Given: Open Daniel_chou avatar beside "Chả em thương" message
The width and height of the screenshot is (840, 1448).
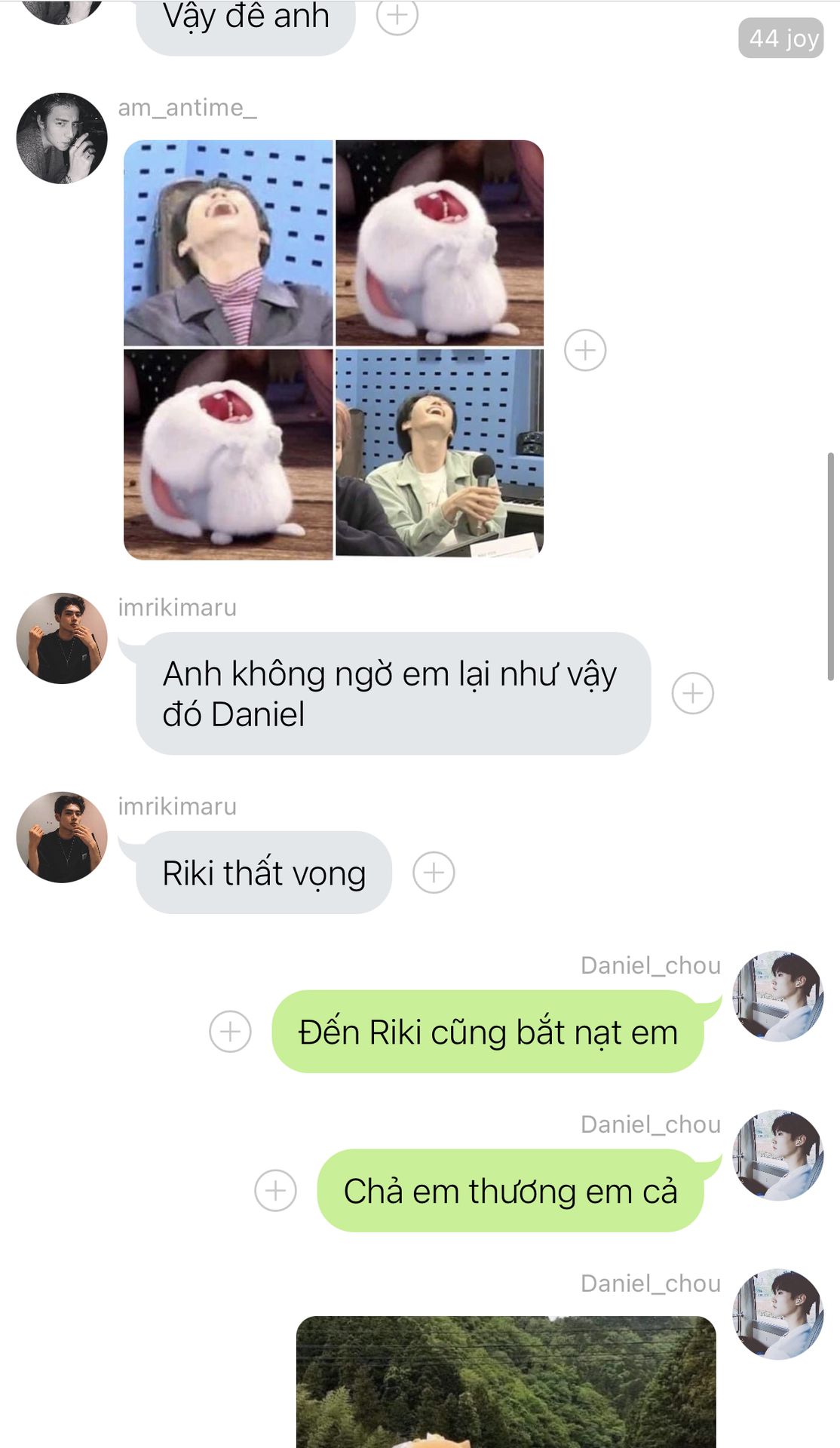Looking at the screenshot, I should click(778, 1155).
